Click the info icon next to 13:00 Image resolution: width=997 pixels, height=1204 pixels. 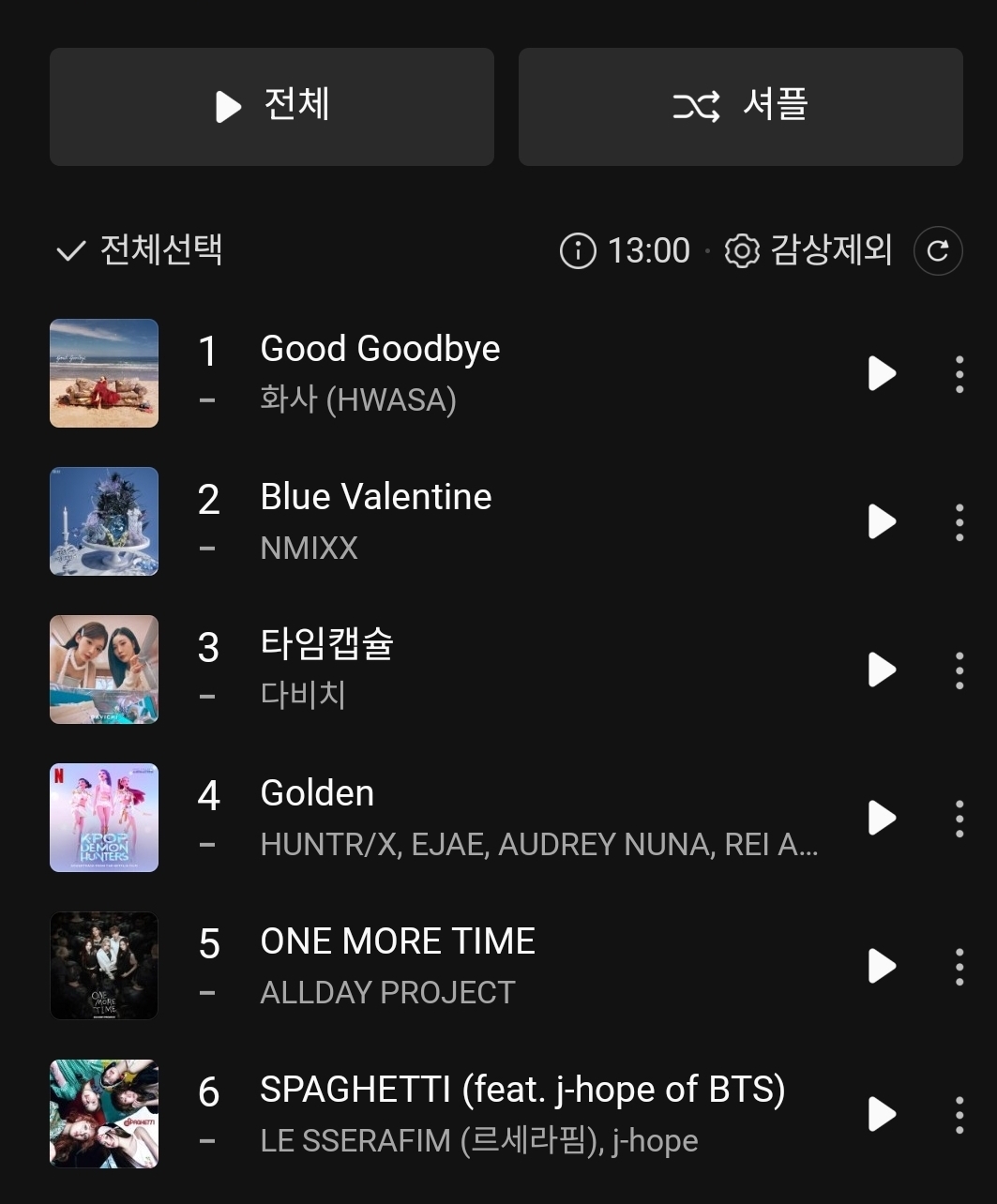(x=576, y=250)
